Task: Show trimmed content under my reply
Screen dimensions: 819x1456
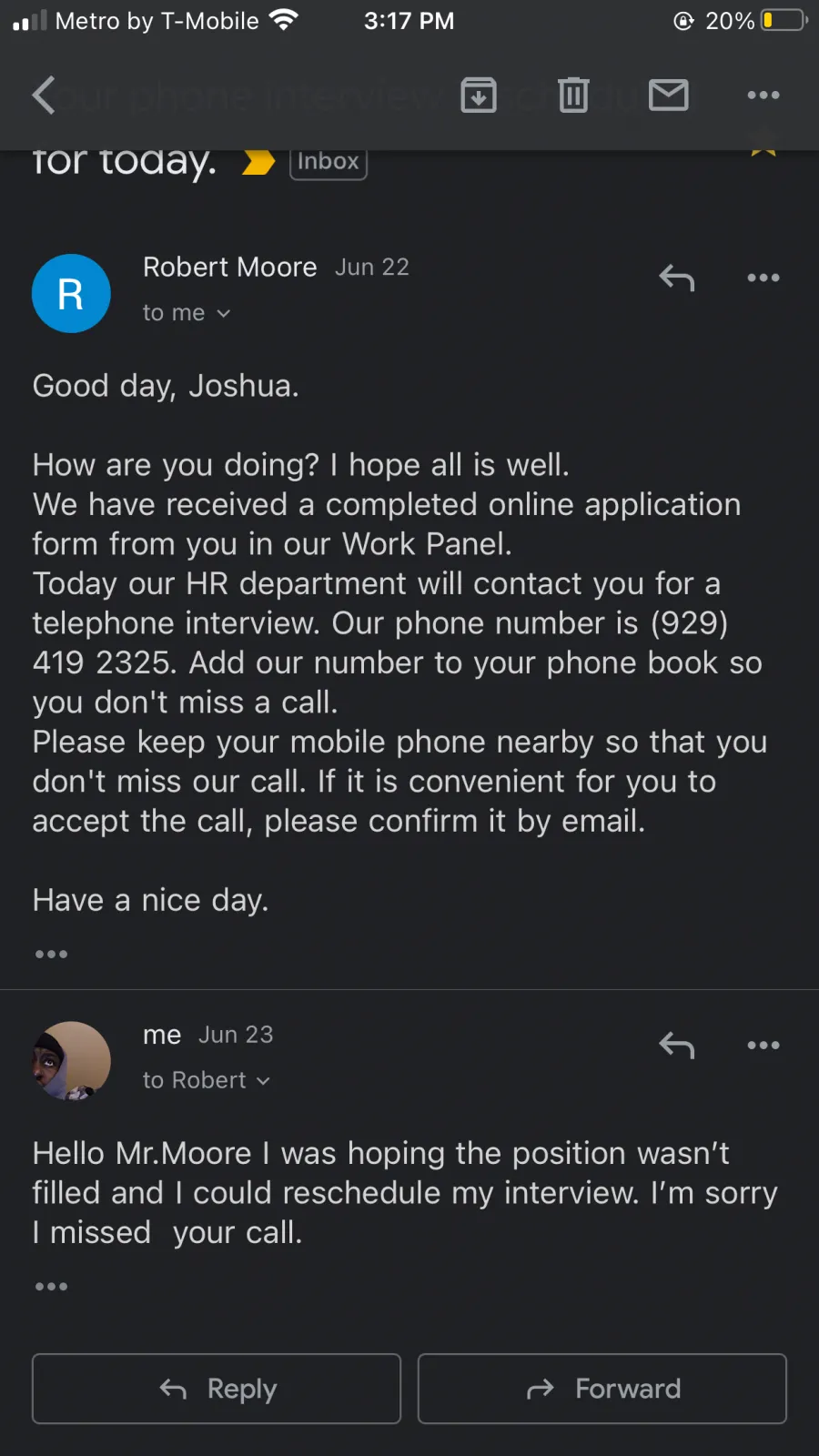Action: [x=51, y=1286]
